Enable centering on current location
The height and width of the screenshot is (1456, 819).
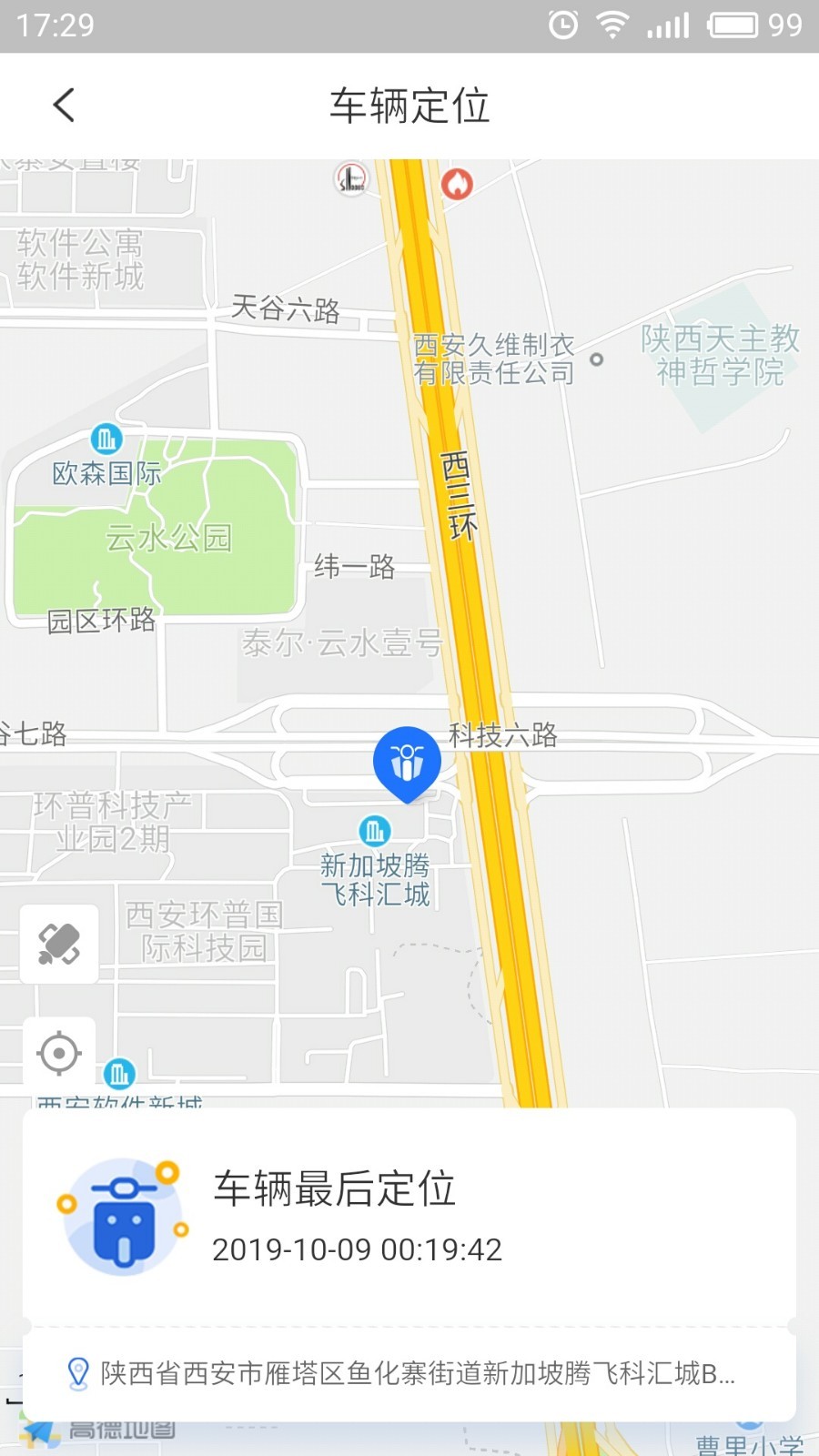[x=59, y=1052]
